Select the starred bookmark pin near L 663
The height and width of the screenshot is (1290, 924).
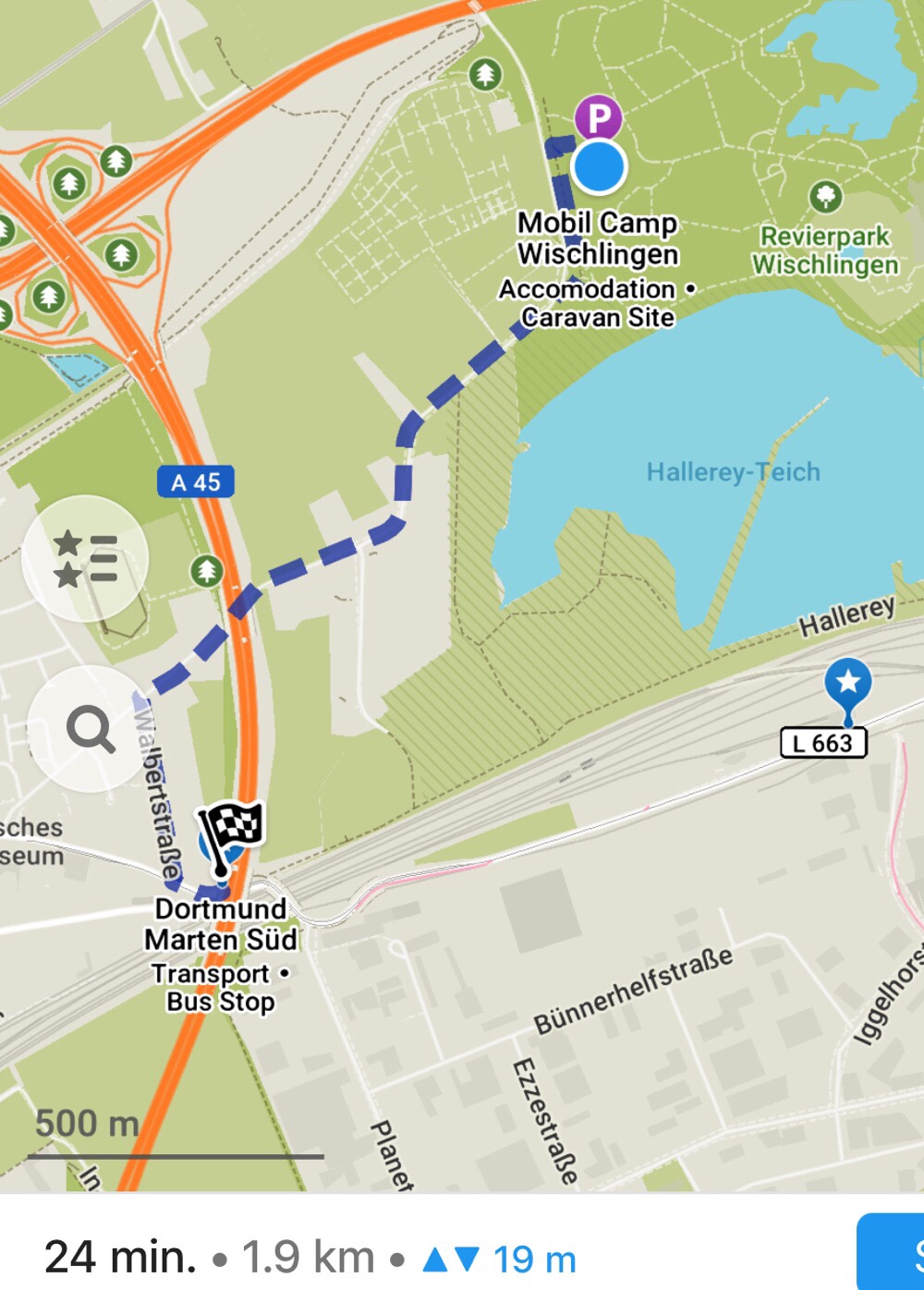click(847, 686)
